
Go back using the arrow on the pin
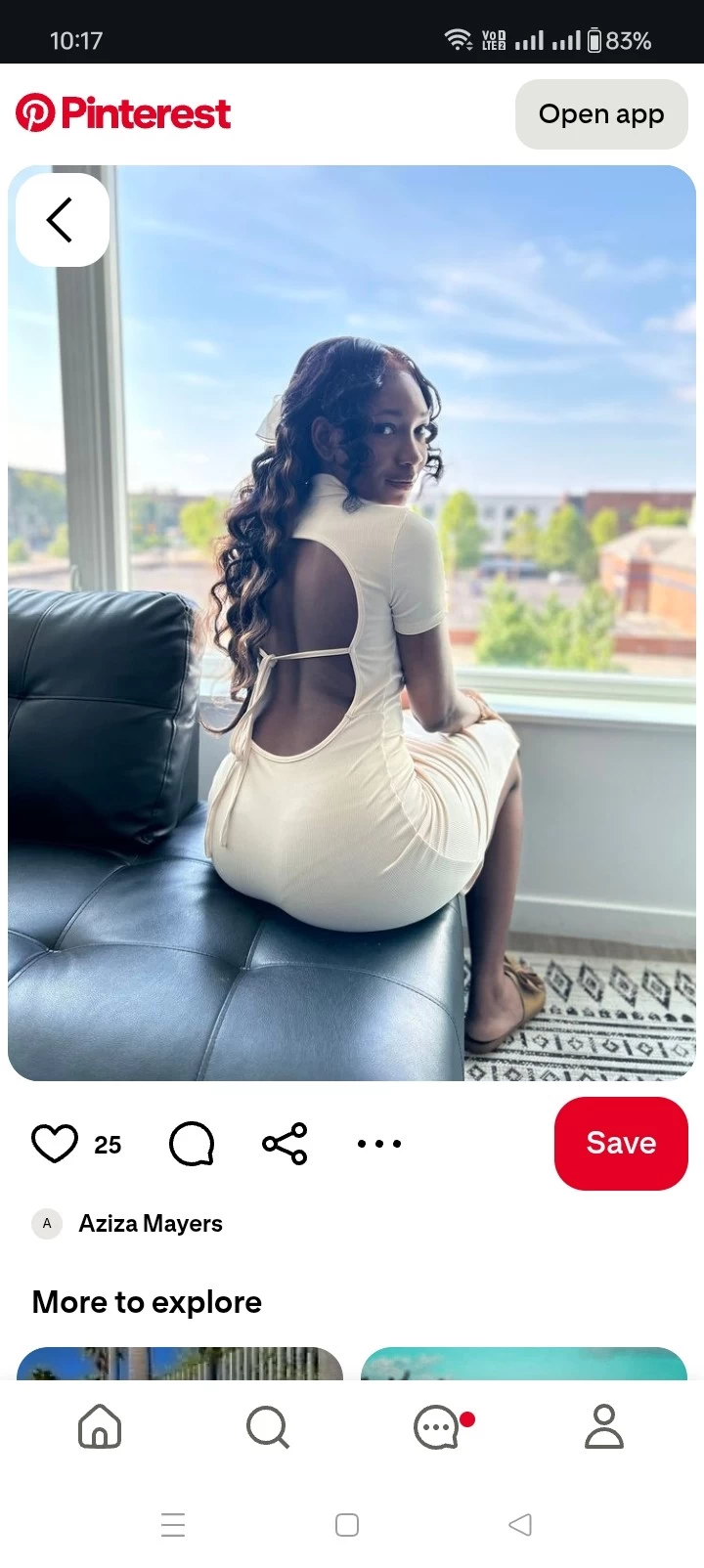[62, 220]
